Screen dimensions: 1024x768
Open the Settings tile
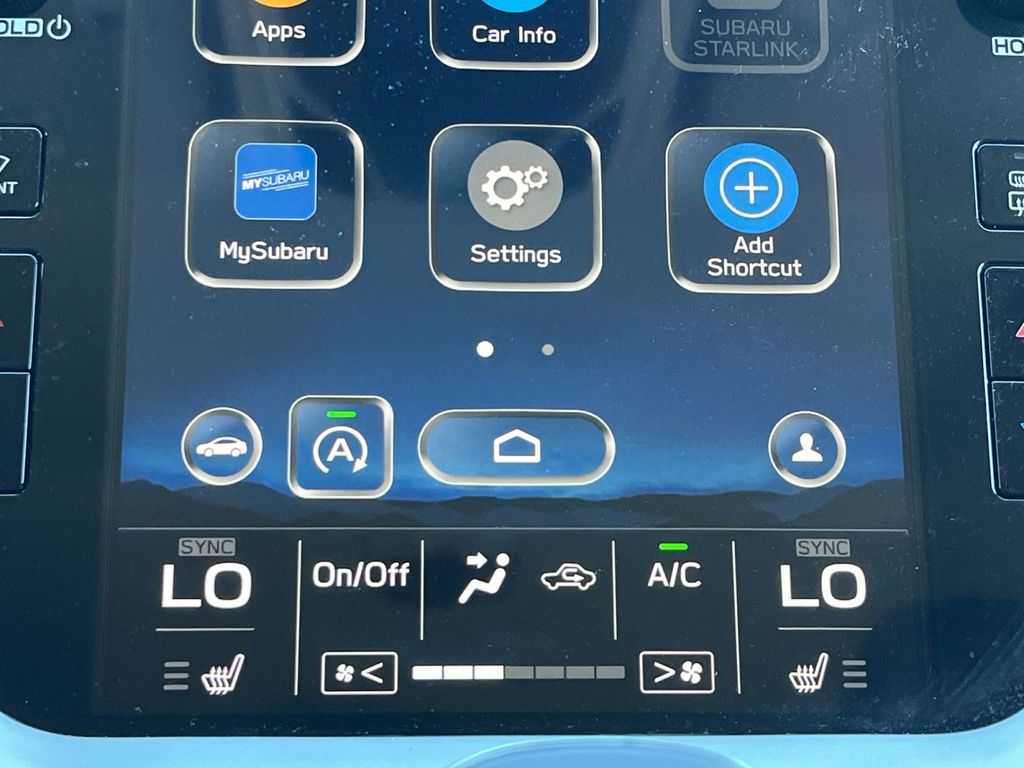[x=515, y=207]
